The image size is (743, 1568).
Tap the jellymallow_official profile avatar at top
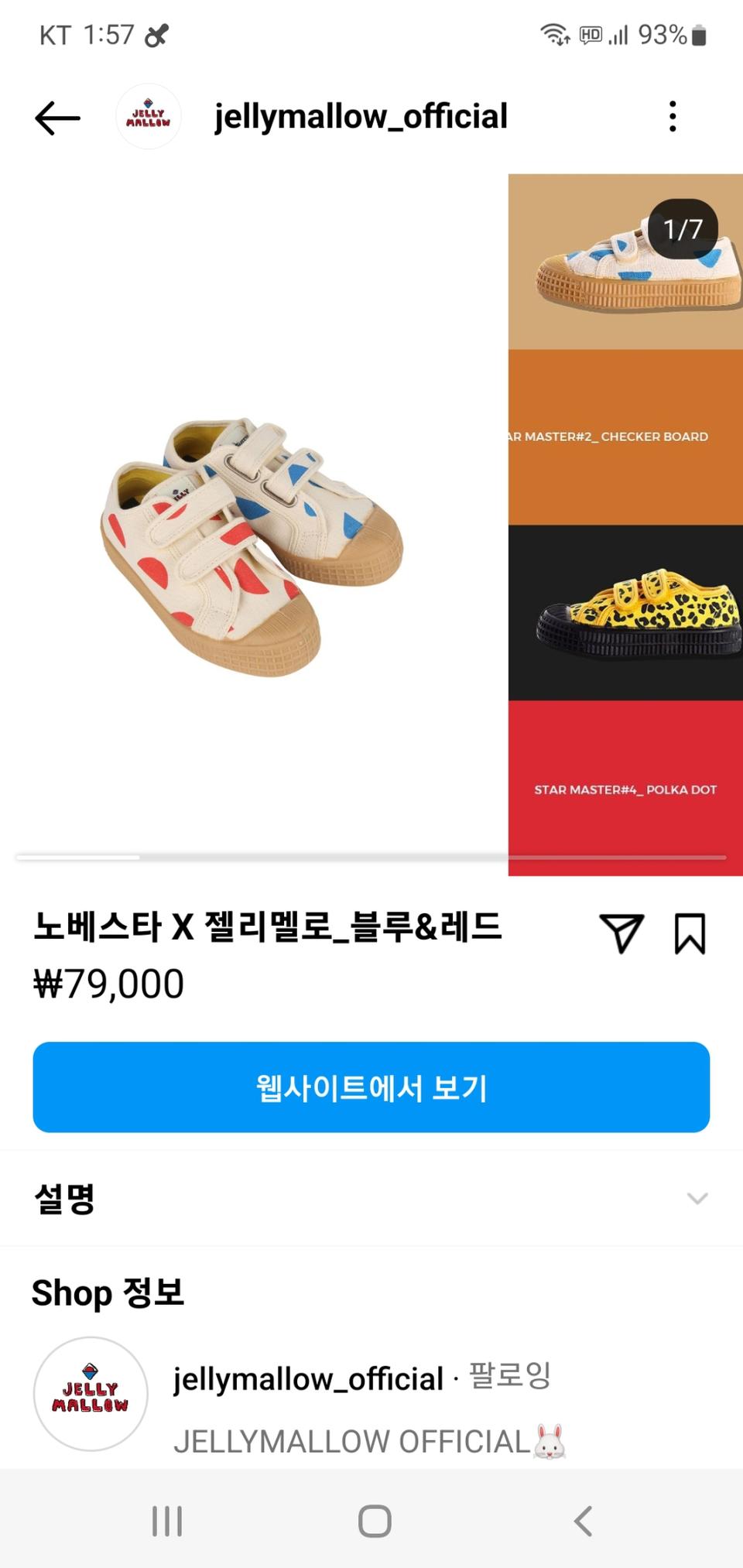[148, 116]
